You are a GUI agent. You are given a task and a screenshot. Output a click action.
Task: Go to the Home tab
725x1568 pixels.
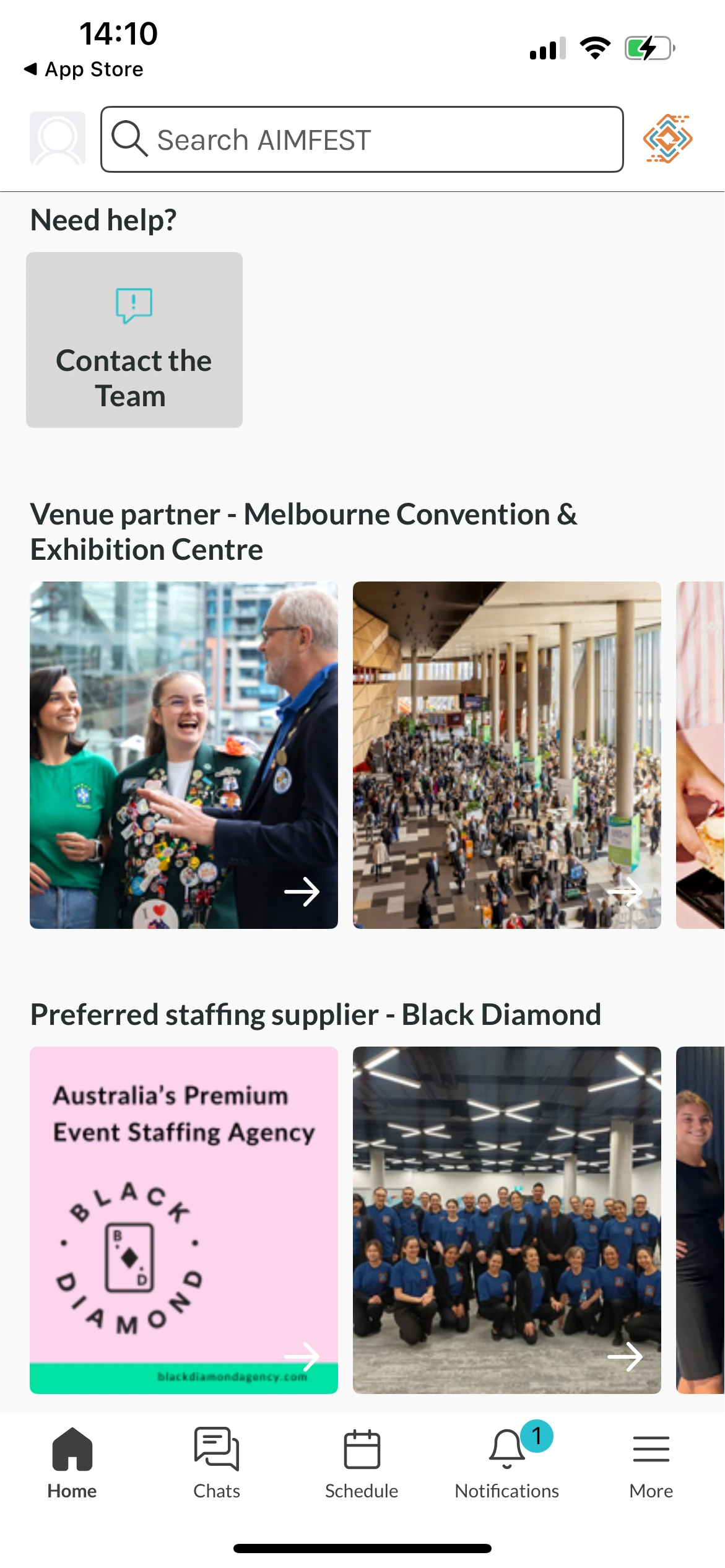point(72,1463)
